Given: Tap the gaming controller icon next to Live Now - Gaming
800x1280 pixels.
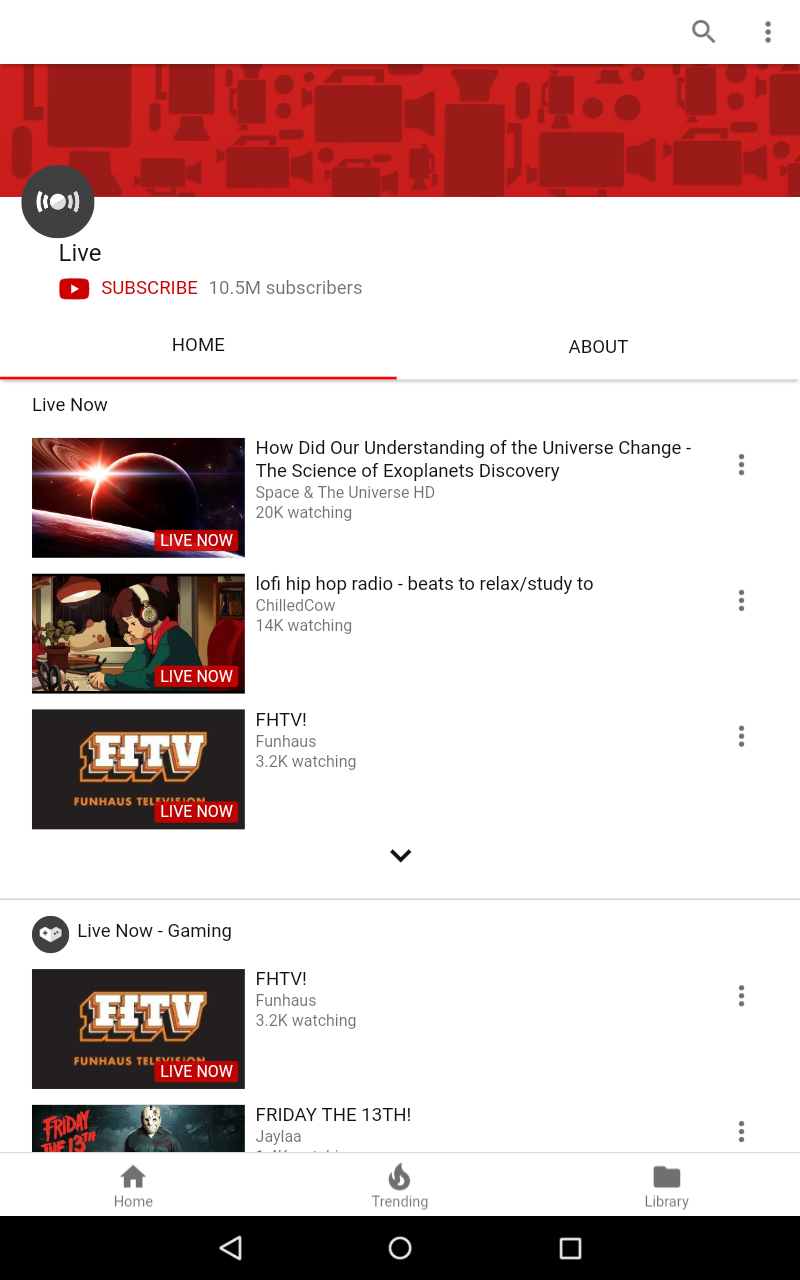Looking at the screenshot, I should 50,934.
